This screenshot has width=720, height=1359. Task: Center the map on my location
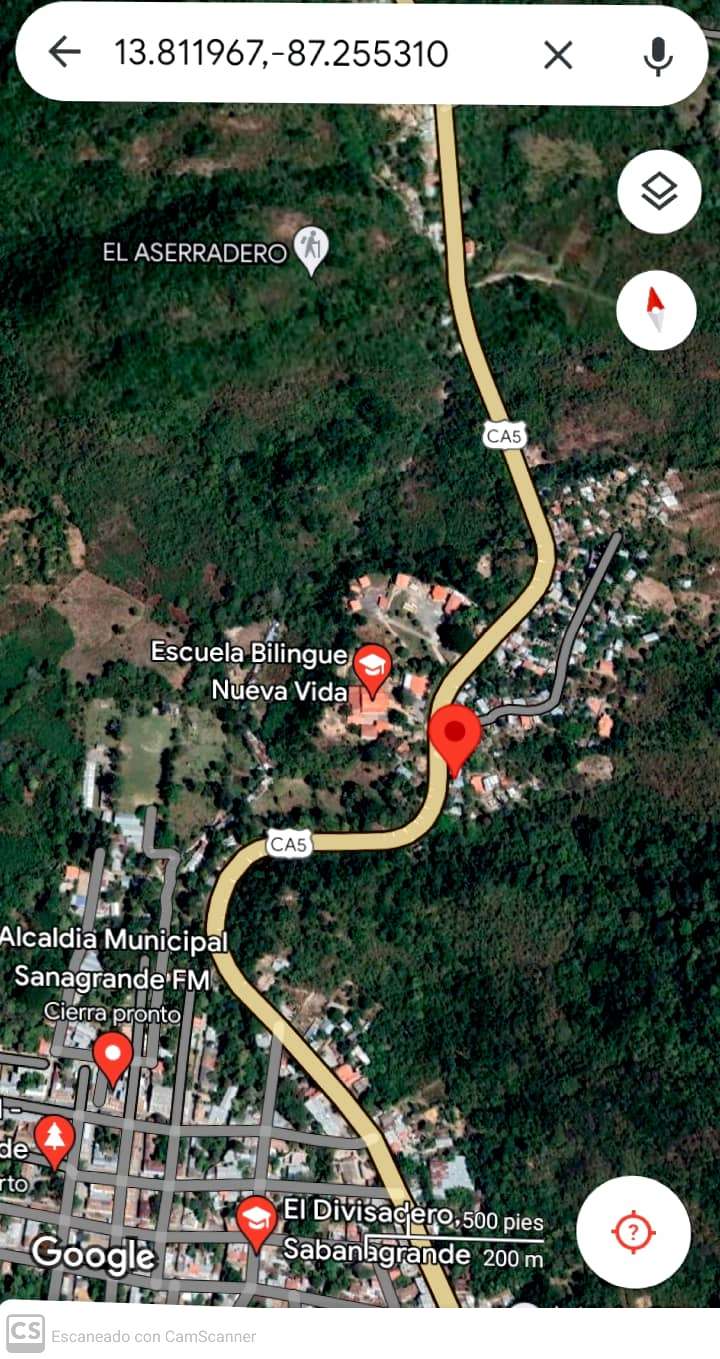tap(633, 1231)
